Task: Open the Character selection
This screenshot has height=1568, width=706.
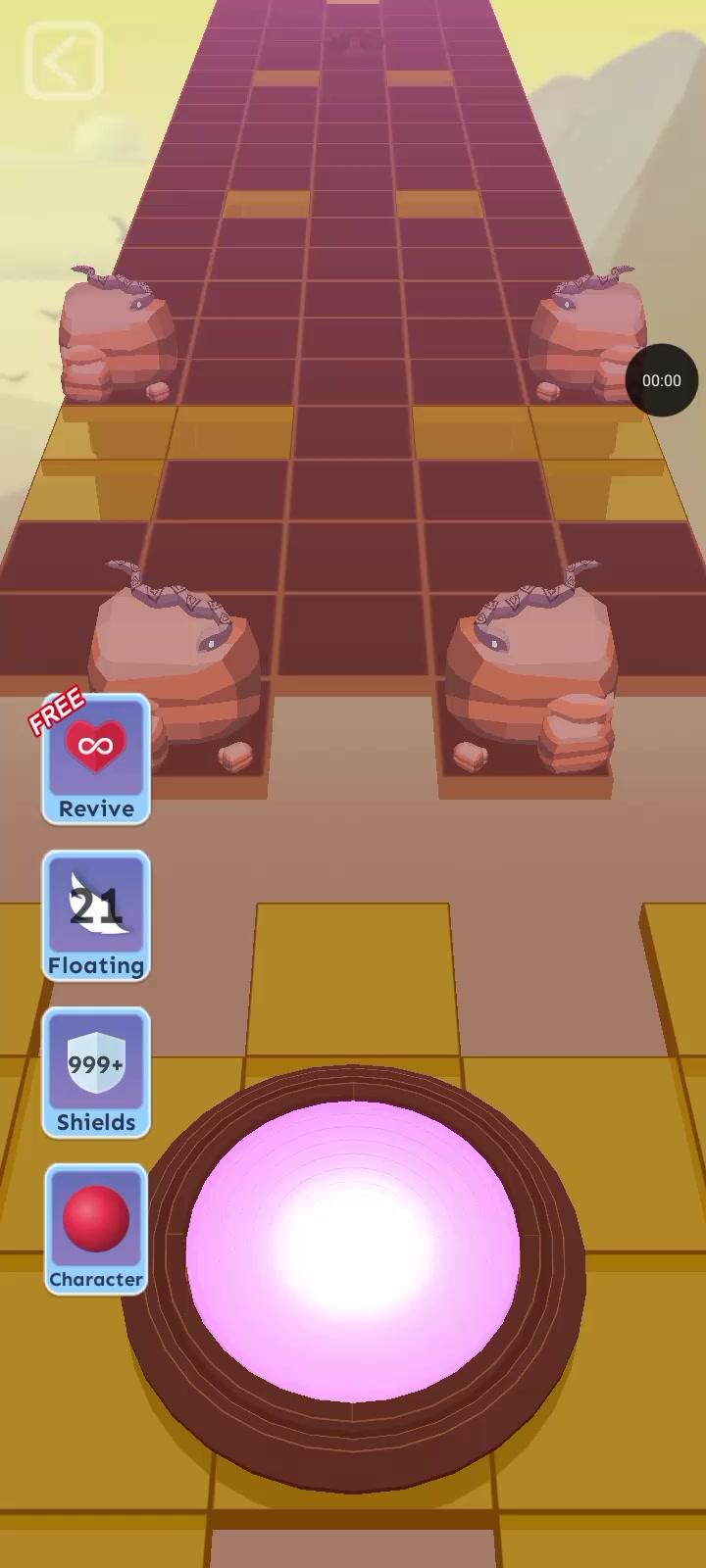Action: pyautogui.click(x=96, y=1229)
